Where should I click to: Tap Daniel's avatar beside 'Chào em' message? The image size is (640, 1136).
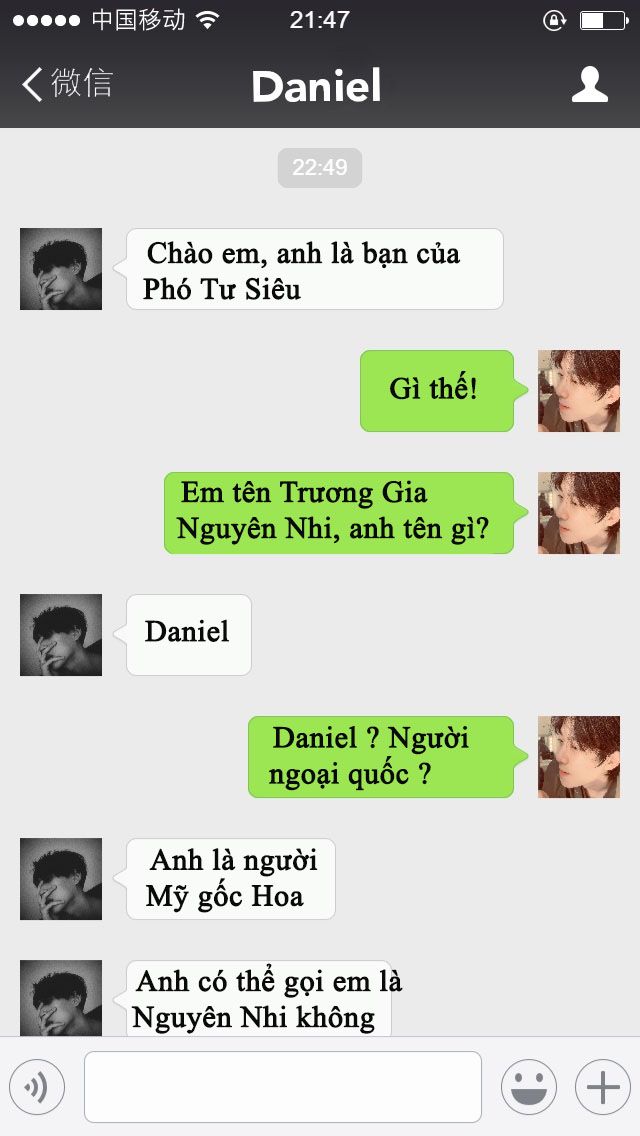click(x=61, y=269)
